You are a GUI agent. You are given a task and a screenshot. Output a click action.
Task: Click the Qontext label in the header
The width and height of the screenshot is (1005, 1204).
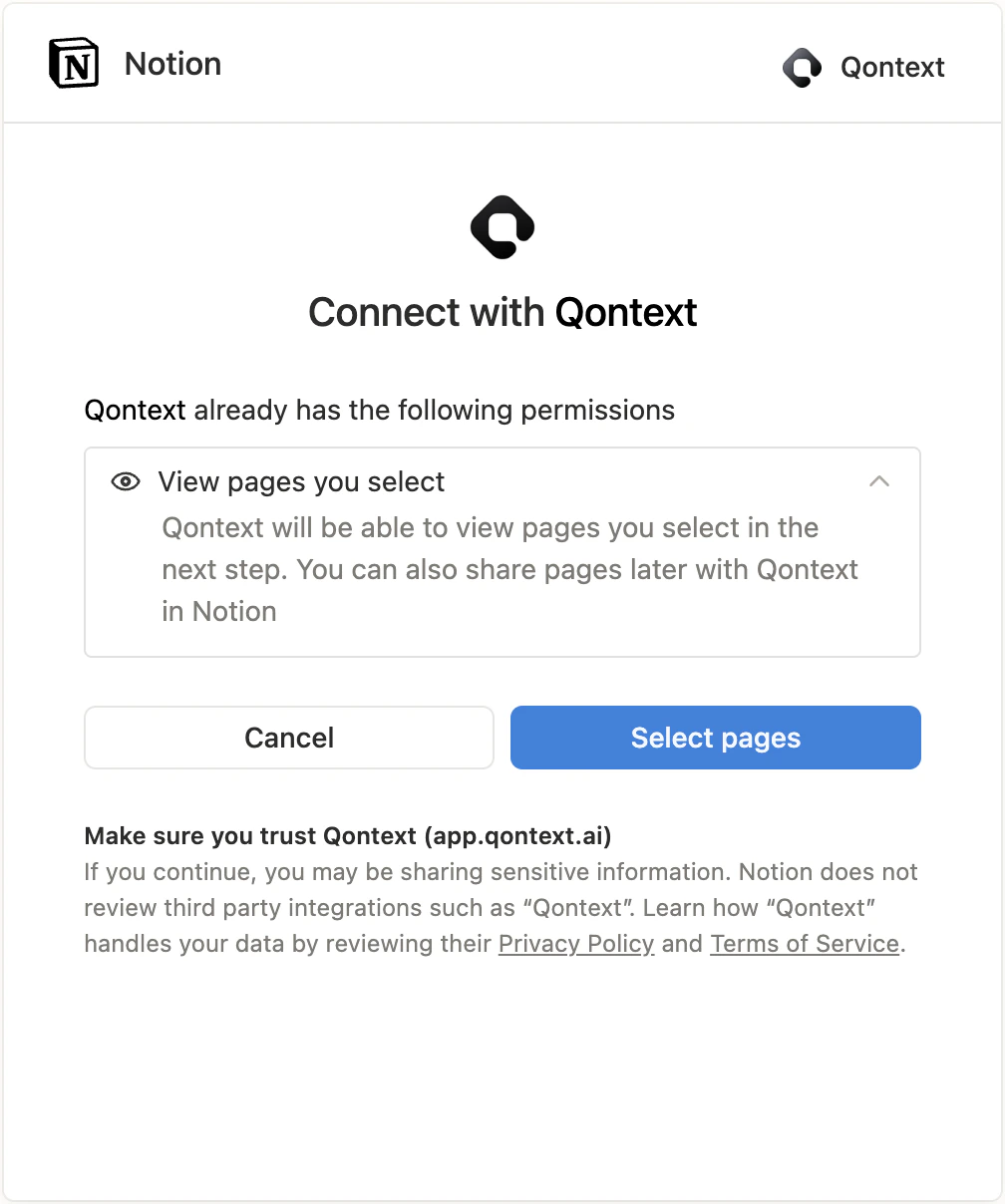tap(891, 67)
